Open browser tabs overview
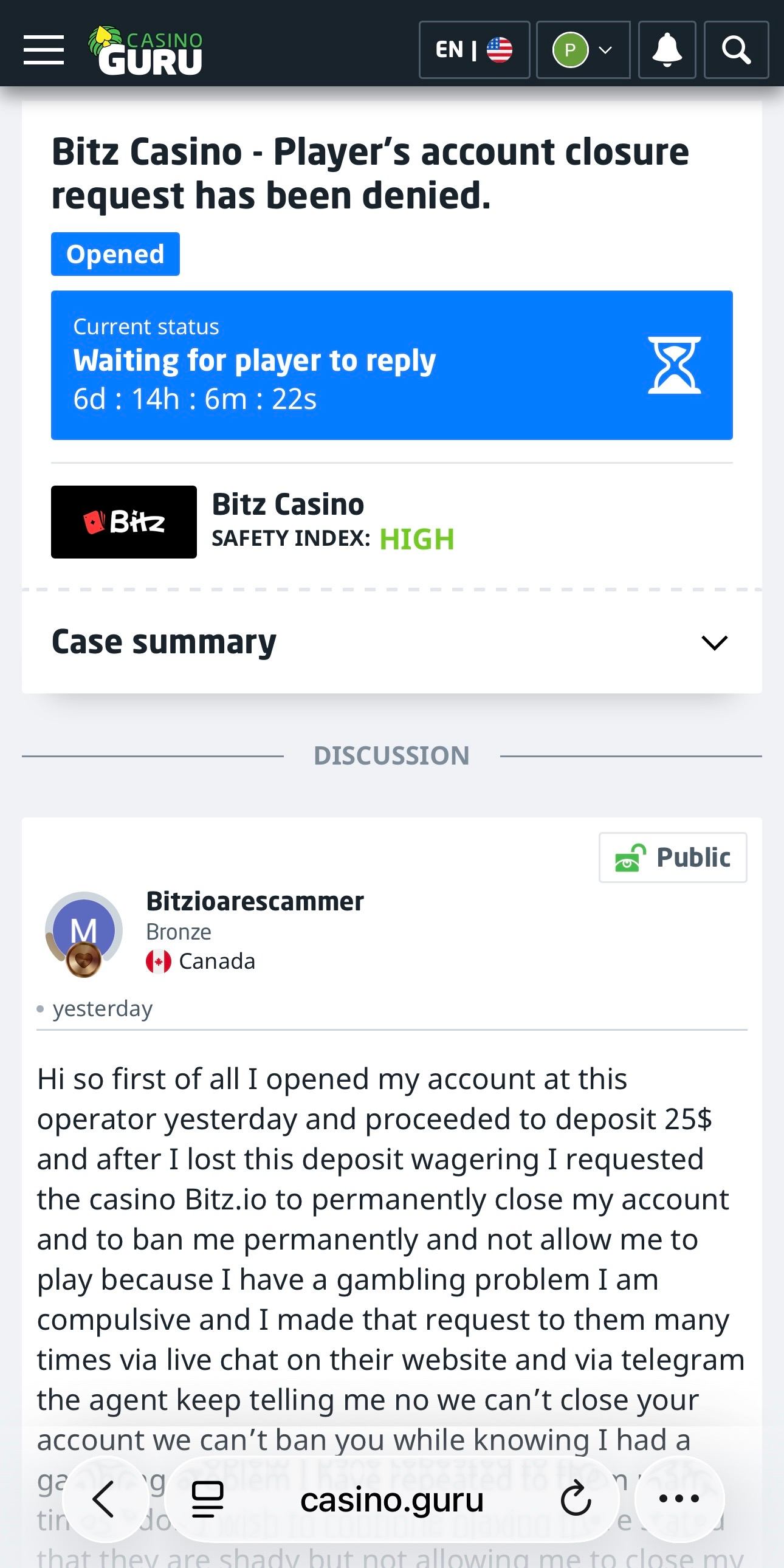Viewport: 784px width, 1568px height. (208, 1499)
